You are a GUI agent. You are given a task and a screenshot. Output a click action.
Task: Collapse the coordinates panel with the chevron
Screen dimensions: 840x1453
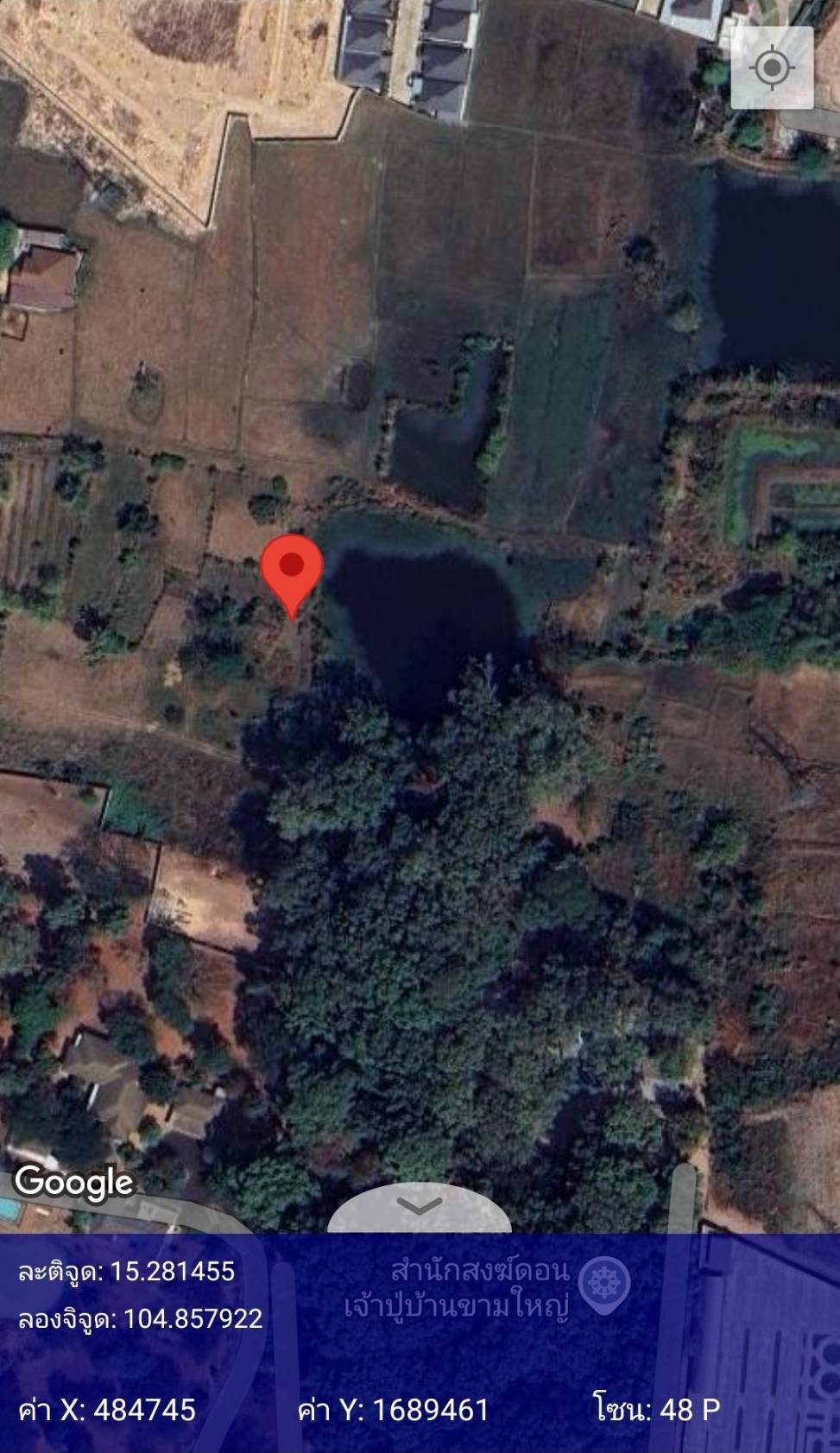point(420,1207)
